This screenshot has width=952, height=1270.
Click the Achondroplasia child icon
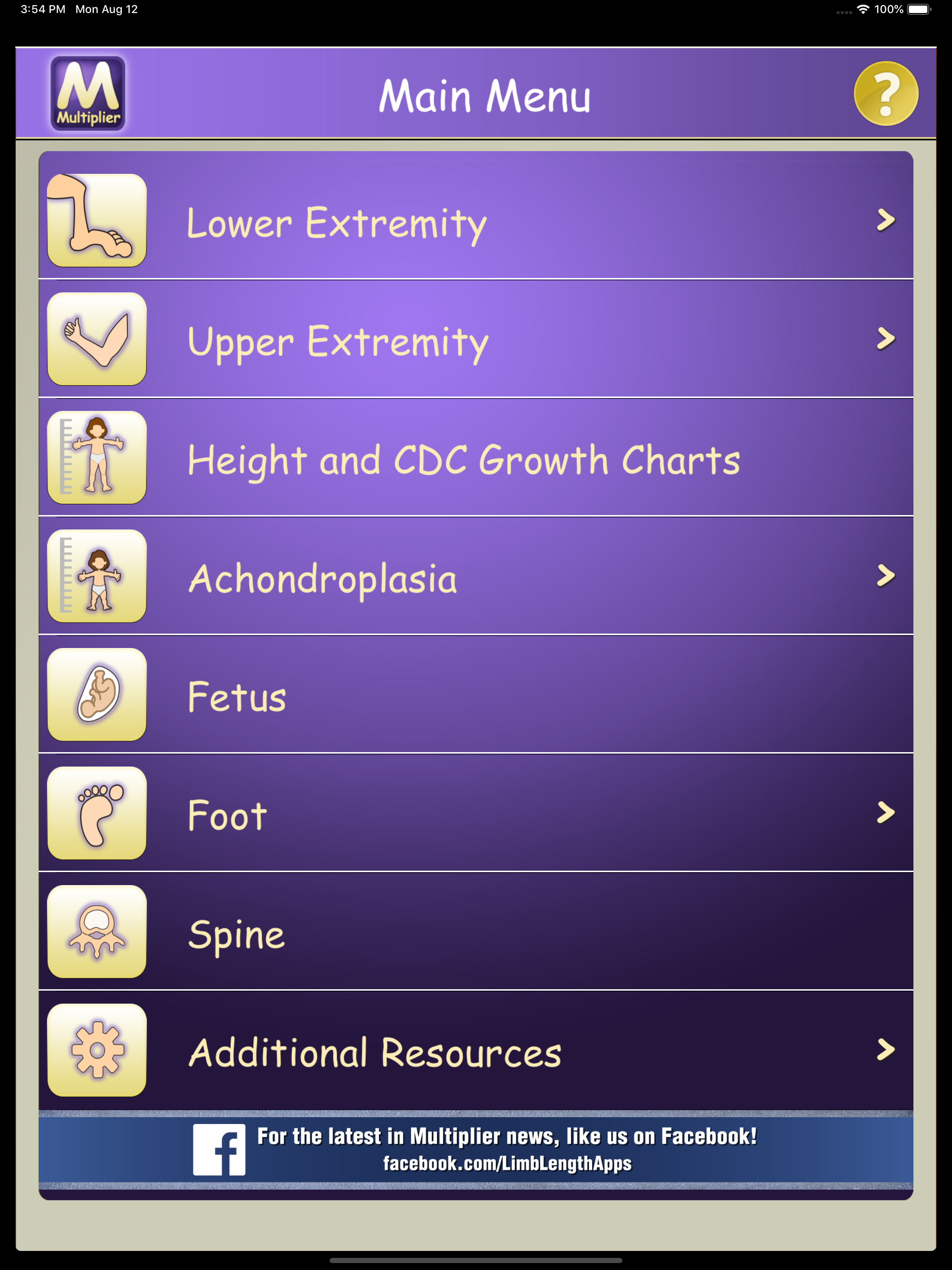point(96,577)
